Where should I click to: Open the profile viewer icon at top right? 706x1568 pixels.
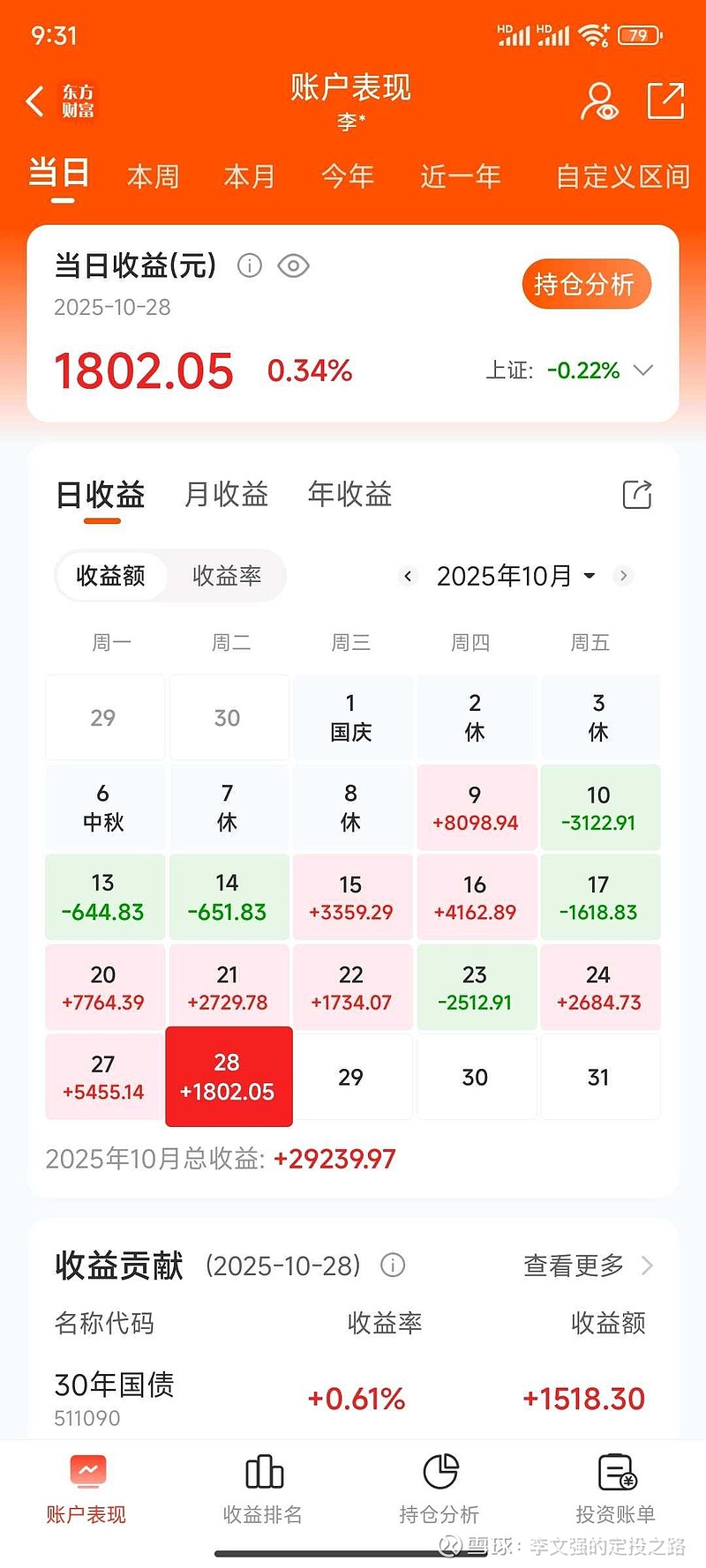(x=600, y=101)
